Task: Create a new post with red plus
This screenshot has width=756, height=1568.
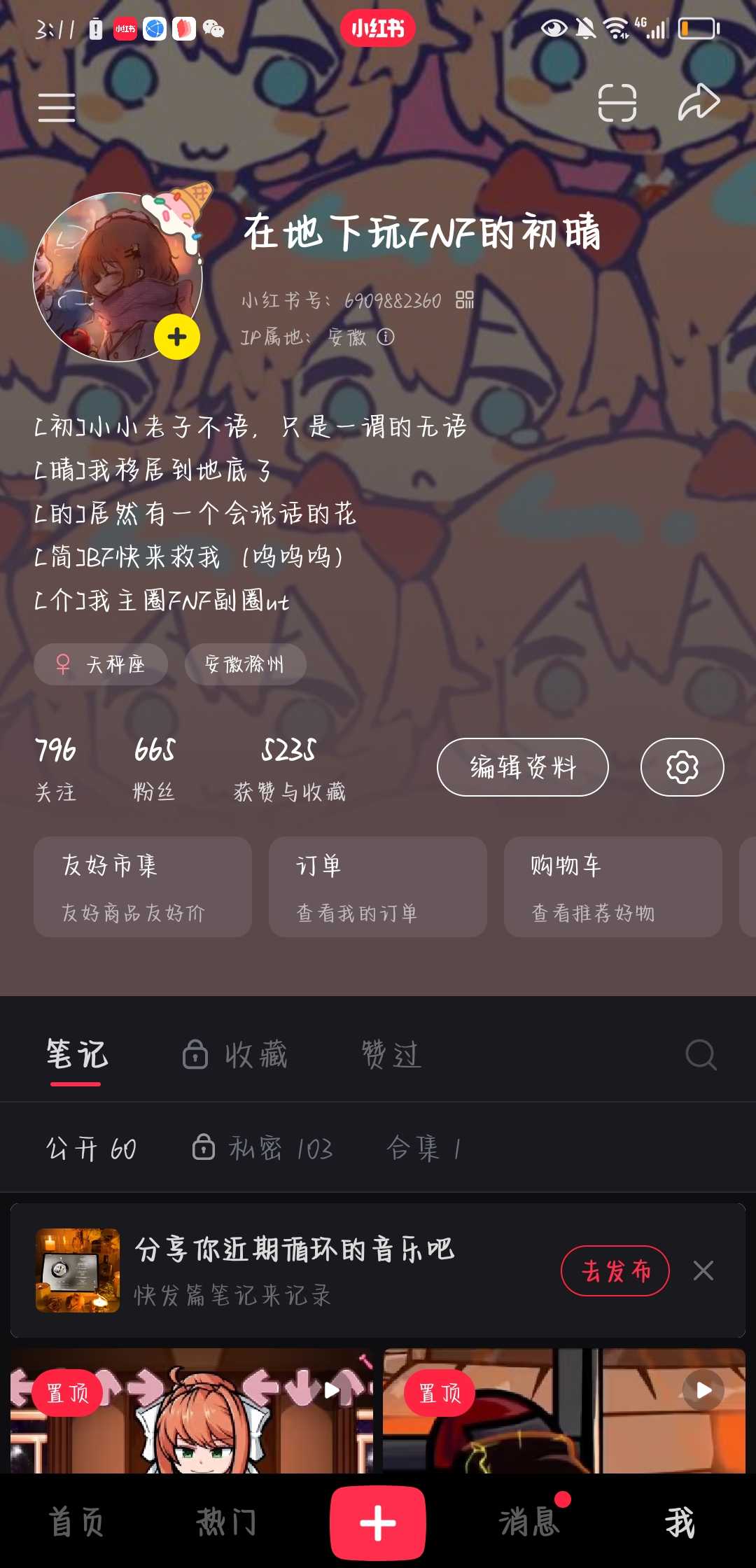Action: tap(377, 1522)
